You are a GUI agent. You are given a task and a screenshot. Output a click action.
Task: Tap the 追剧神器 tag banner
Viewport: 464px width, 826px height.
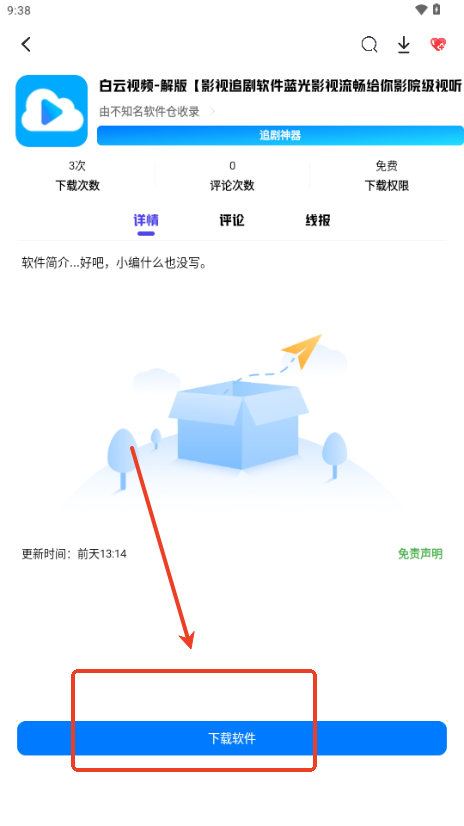point(280,135)
